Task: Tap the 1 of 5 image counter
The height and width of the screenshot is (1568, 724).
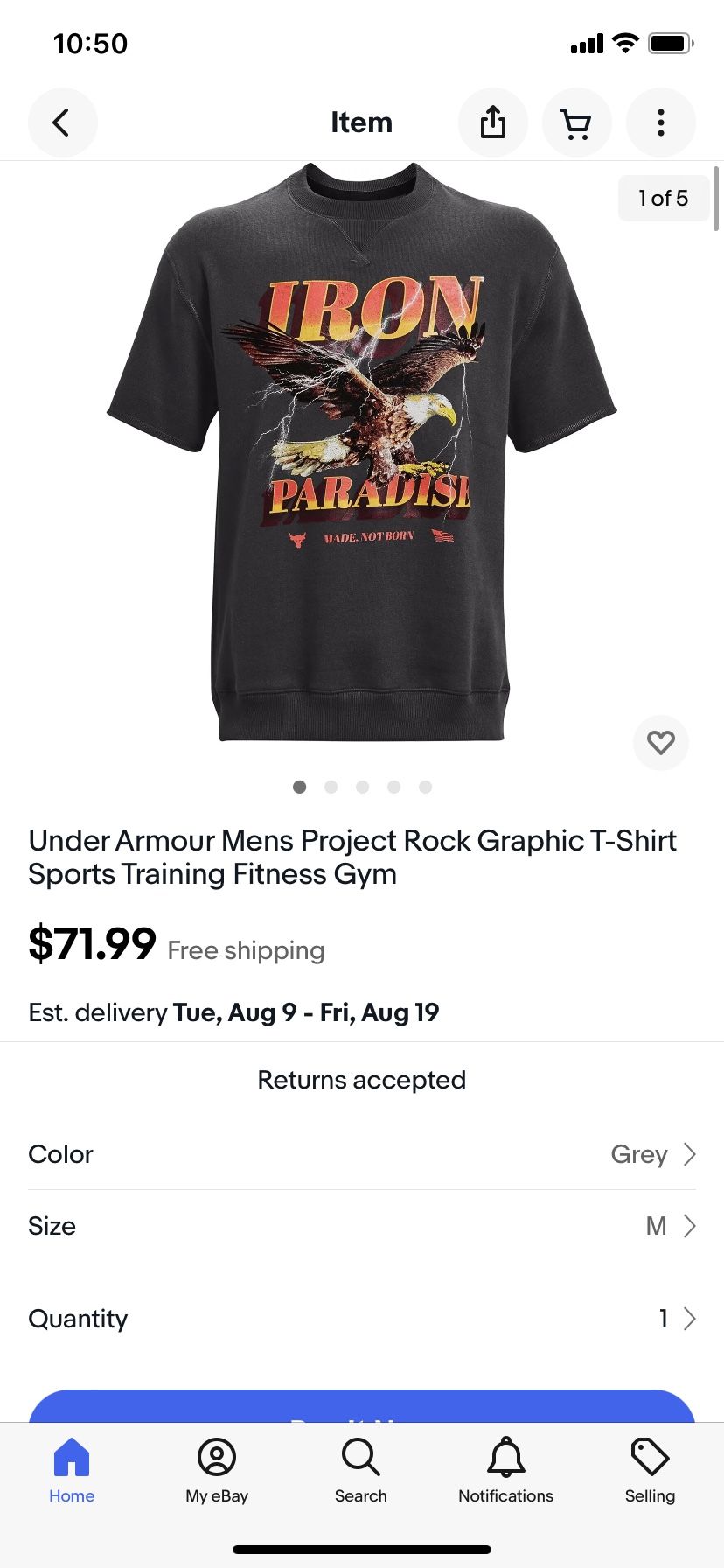Action: (664, 198)
